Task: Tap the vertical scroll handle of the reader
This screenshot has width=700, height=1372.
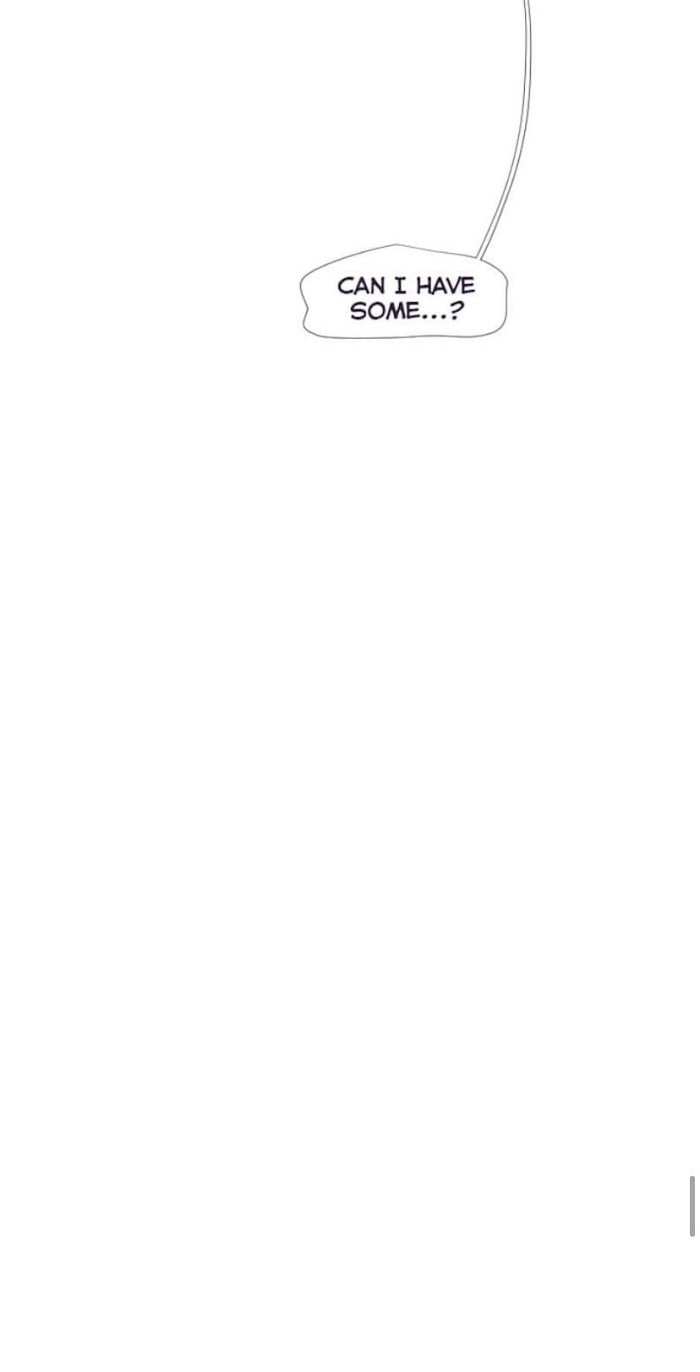Action: coord(692,1206)
